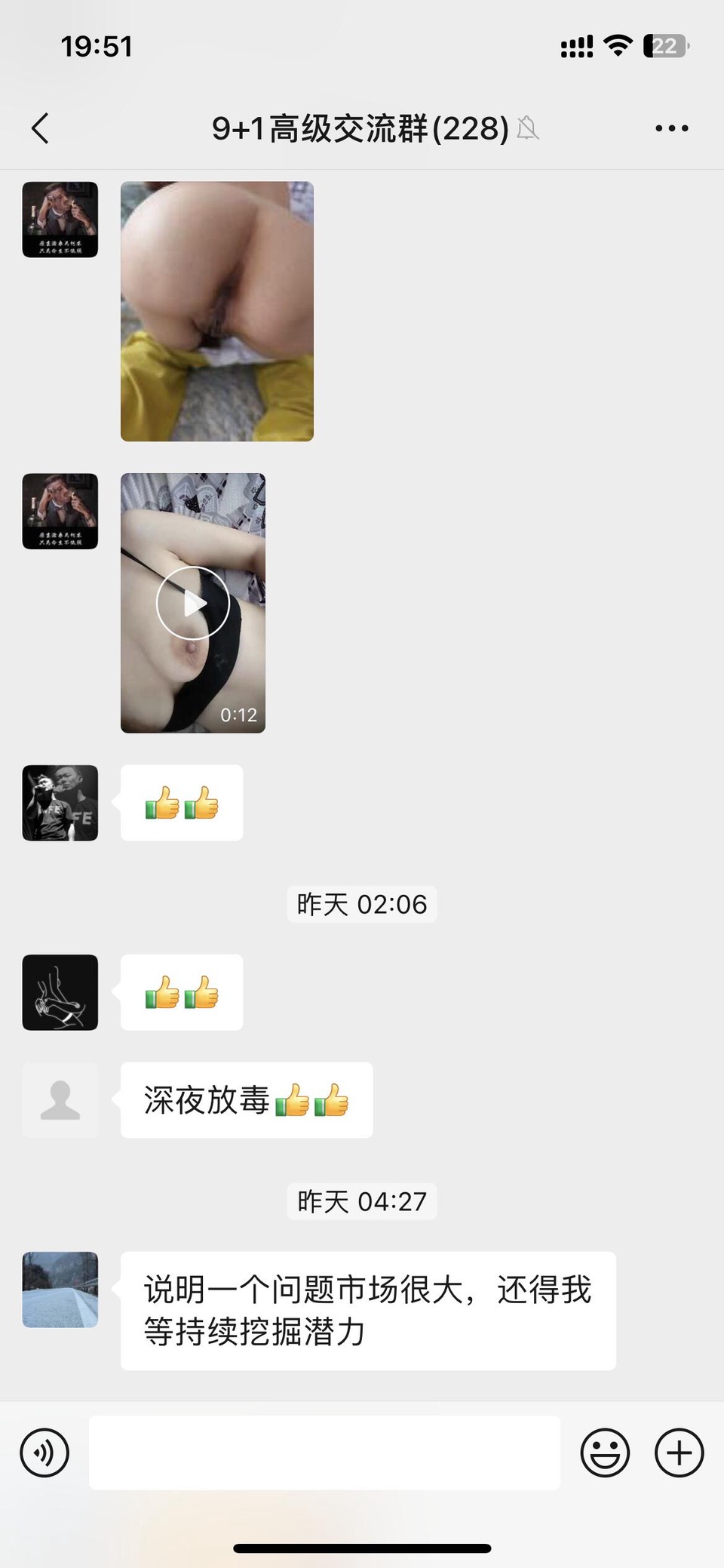Open the three-dot chat info menu

point(671,128)
